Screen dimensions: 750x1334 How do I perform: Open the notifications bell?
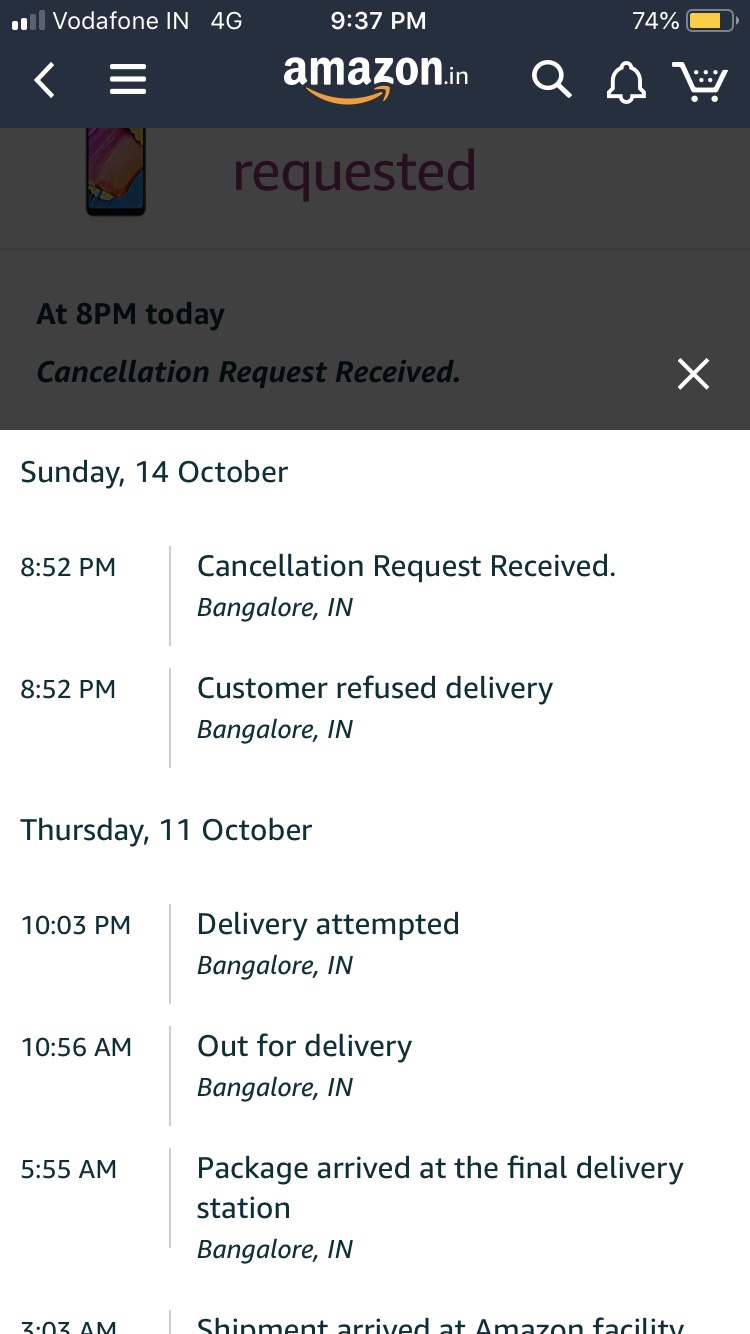pyautogui.click(x=626, y=81)
